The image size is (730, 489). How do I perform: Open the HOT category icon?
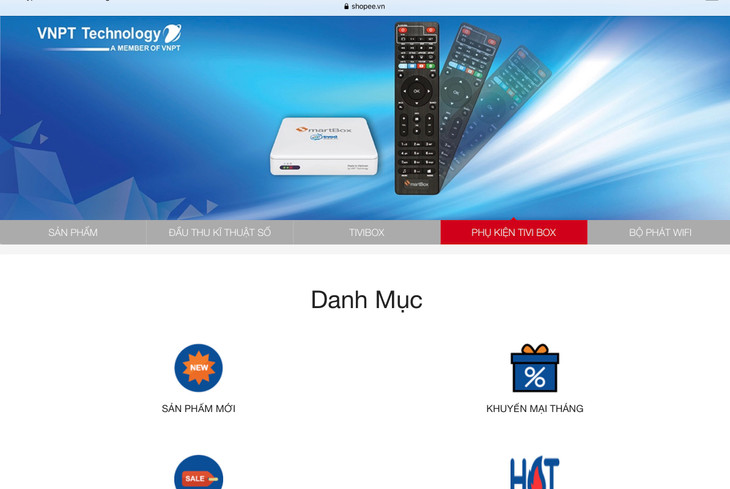(534, 474)
